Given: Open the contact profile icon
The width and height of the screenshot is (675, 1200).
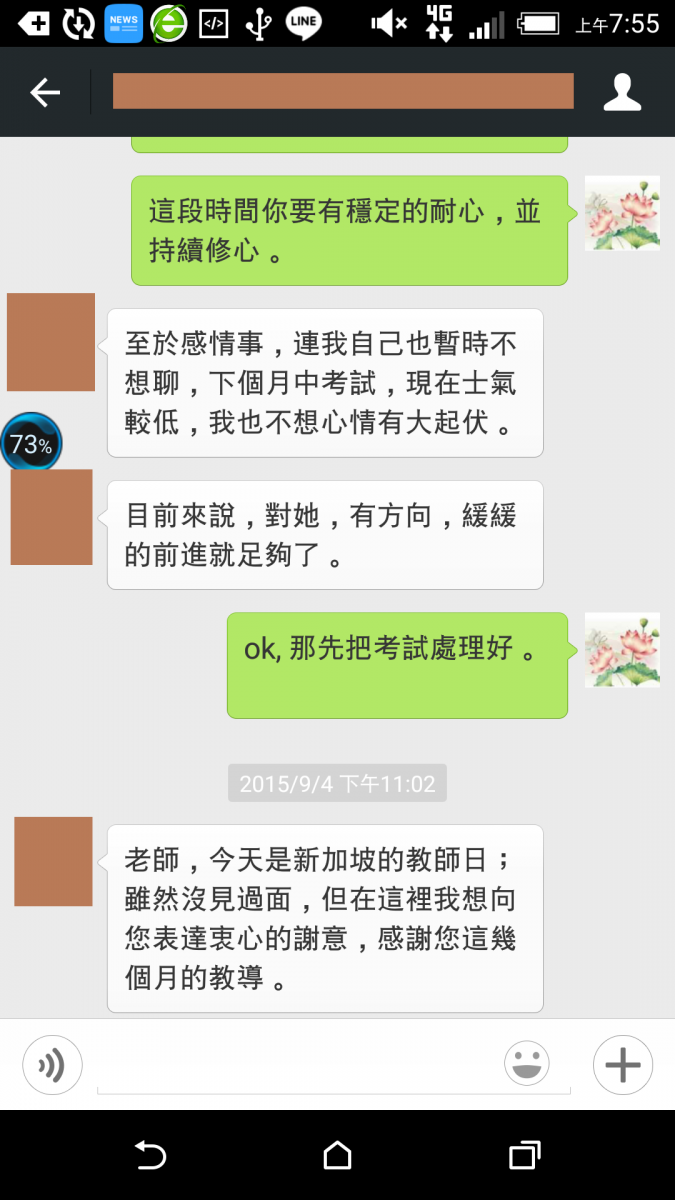Looking at the screenshot, I should coord(622,92).
